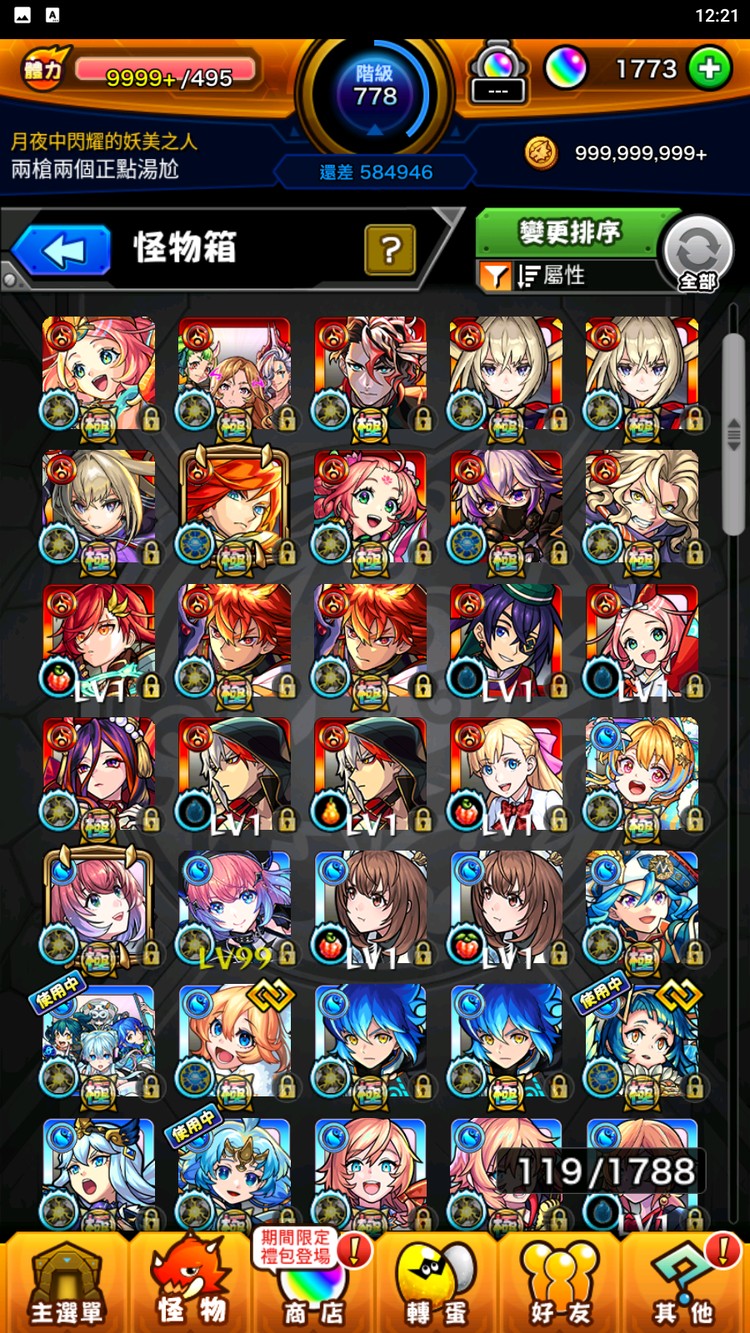
Task: Open the 屬性 attribute filter
Action: click(550, 276)
